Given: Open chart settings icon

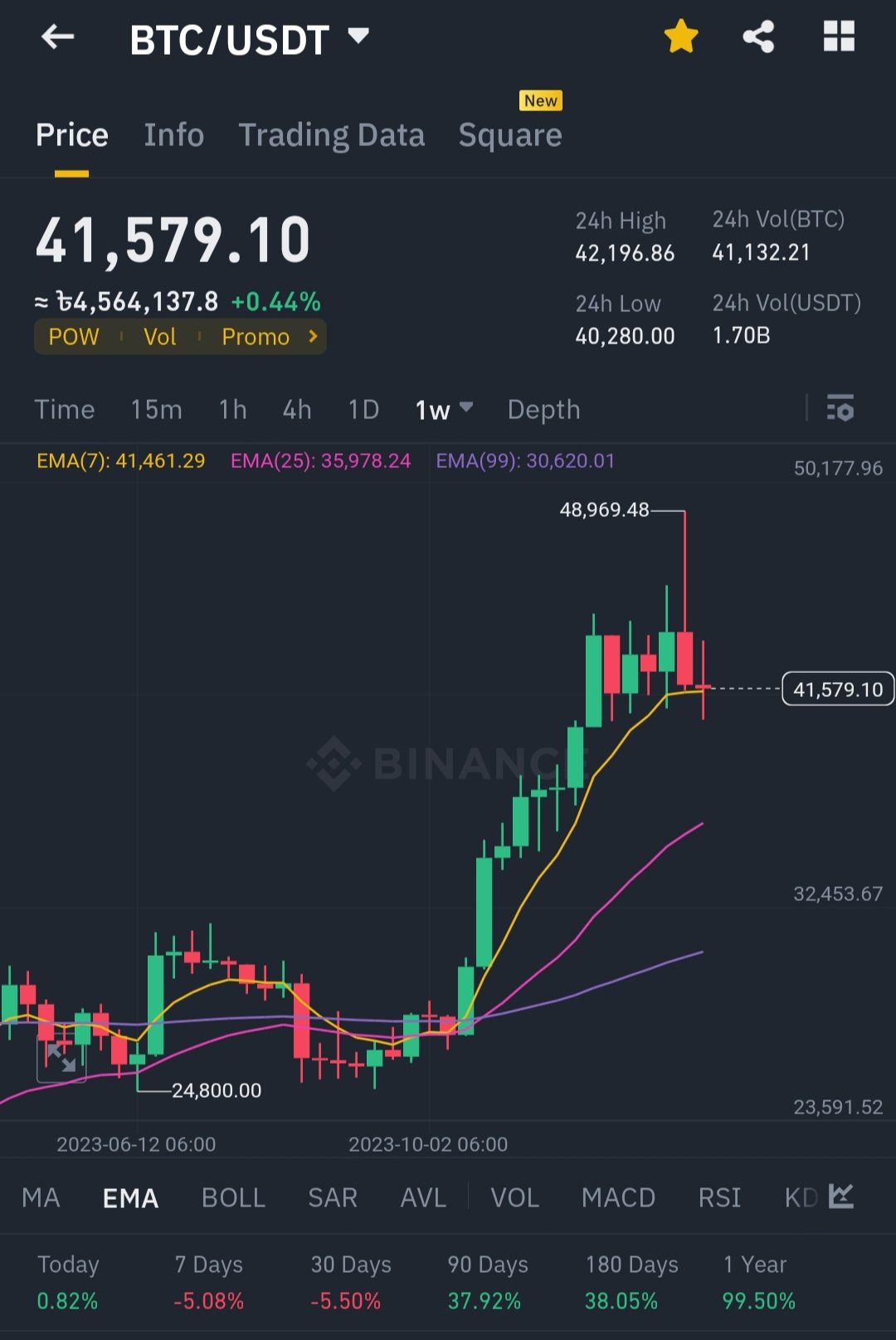Looking at the screenshot, I should click(840, 408).
